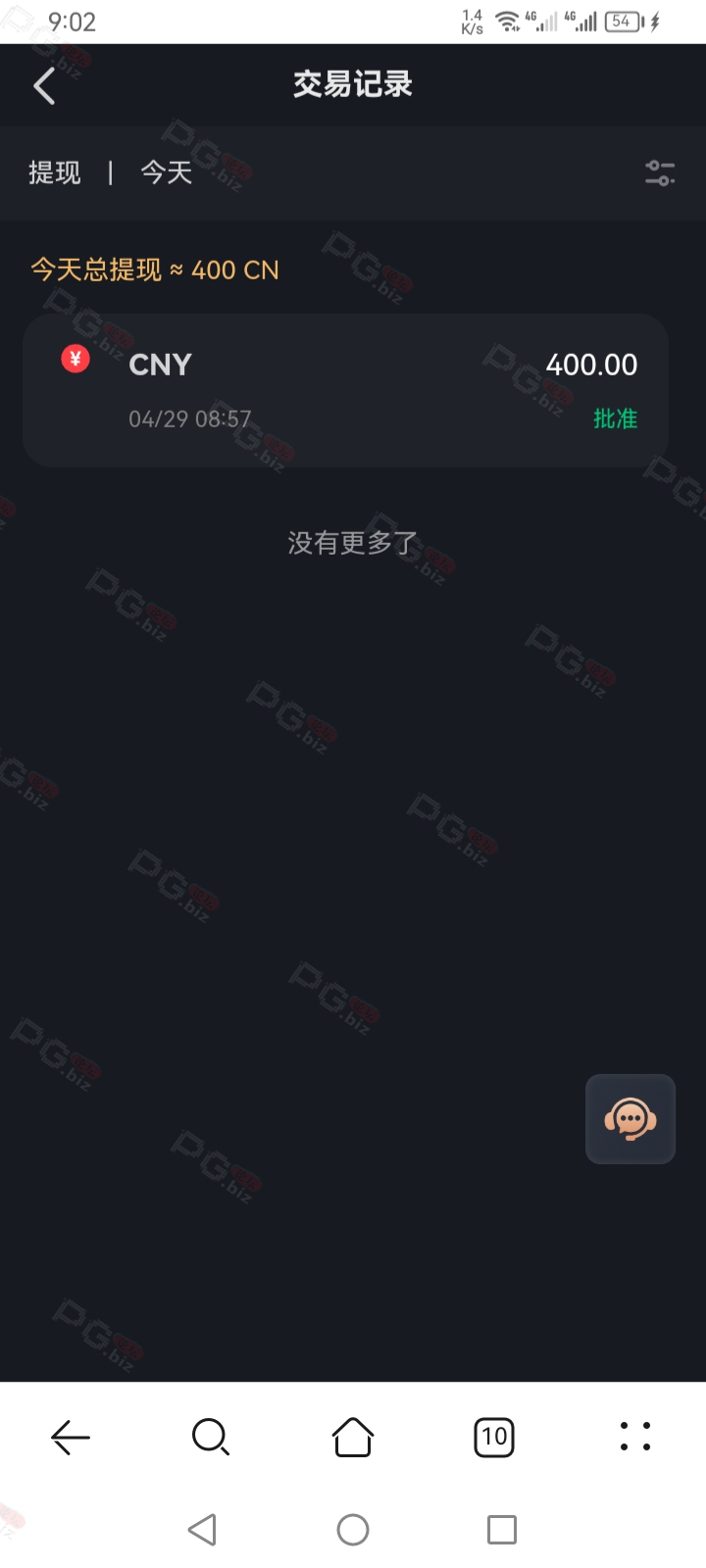The image size is (706, 1568).
Task: Open the browser's more options menu
Action: [x=635, y=1437]
